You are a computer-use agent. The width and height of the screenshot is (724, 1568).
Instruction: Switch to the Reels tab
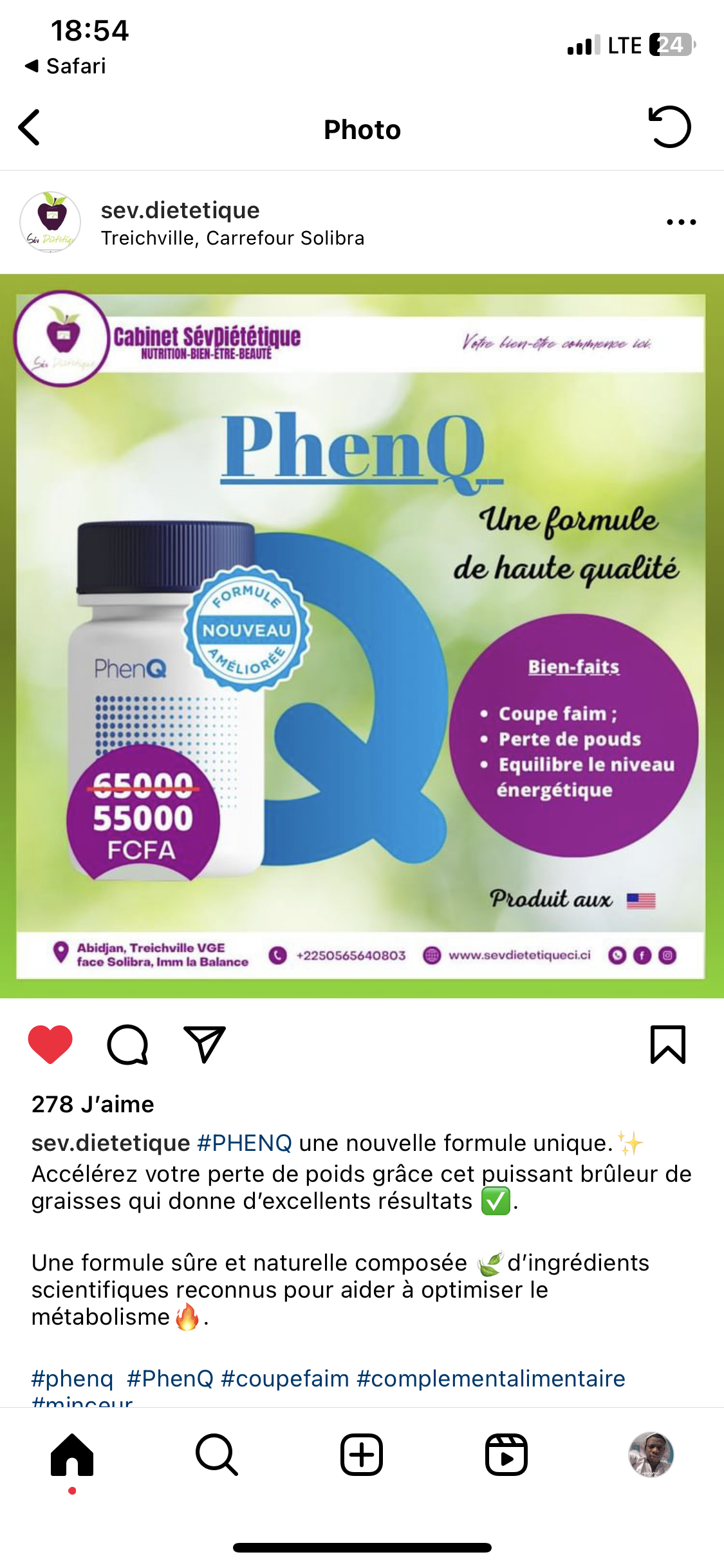tap(506, 1455)
